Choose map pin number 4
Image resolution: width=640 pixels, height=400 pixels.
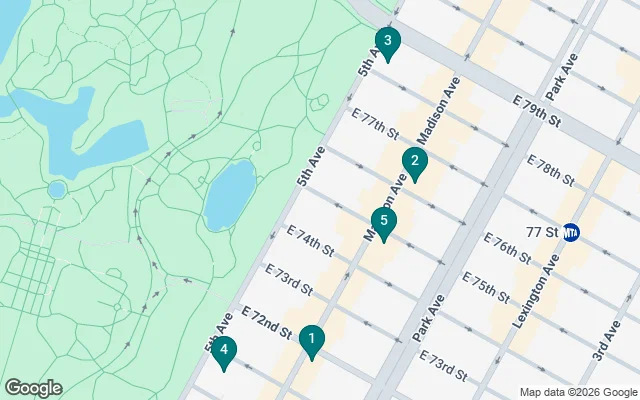pos(225,351)
